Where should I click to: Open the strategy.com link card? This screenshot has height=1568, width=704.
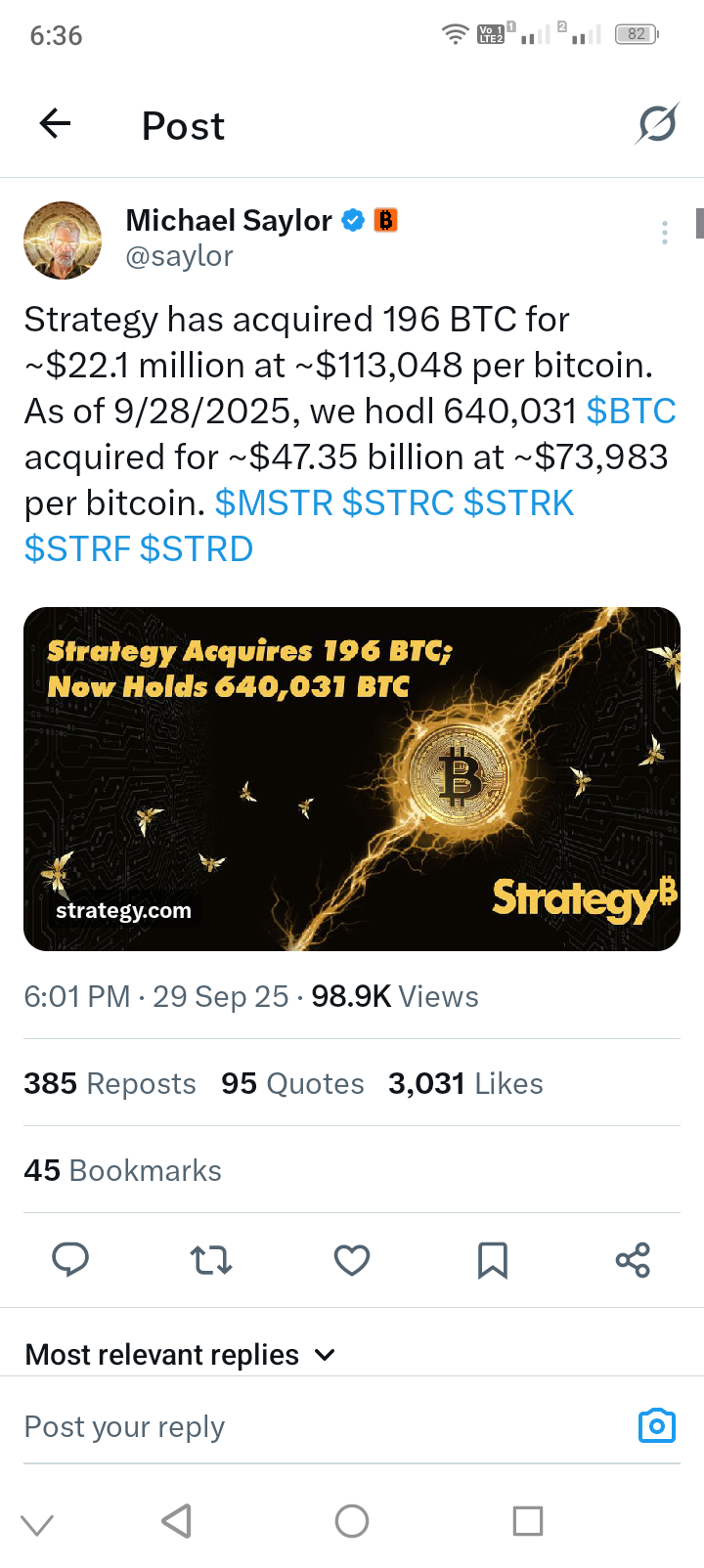coord(352,779)
